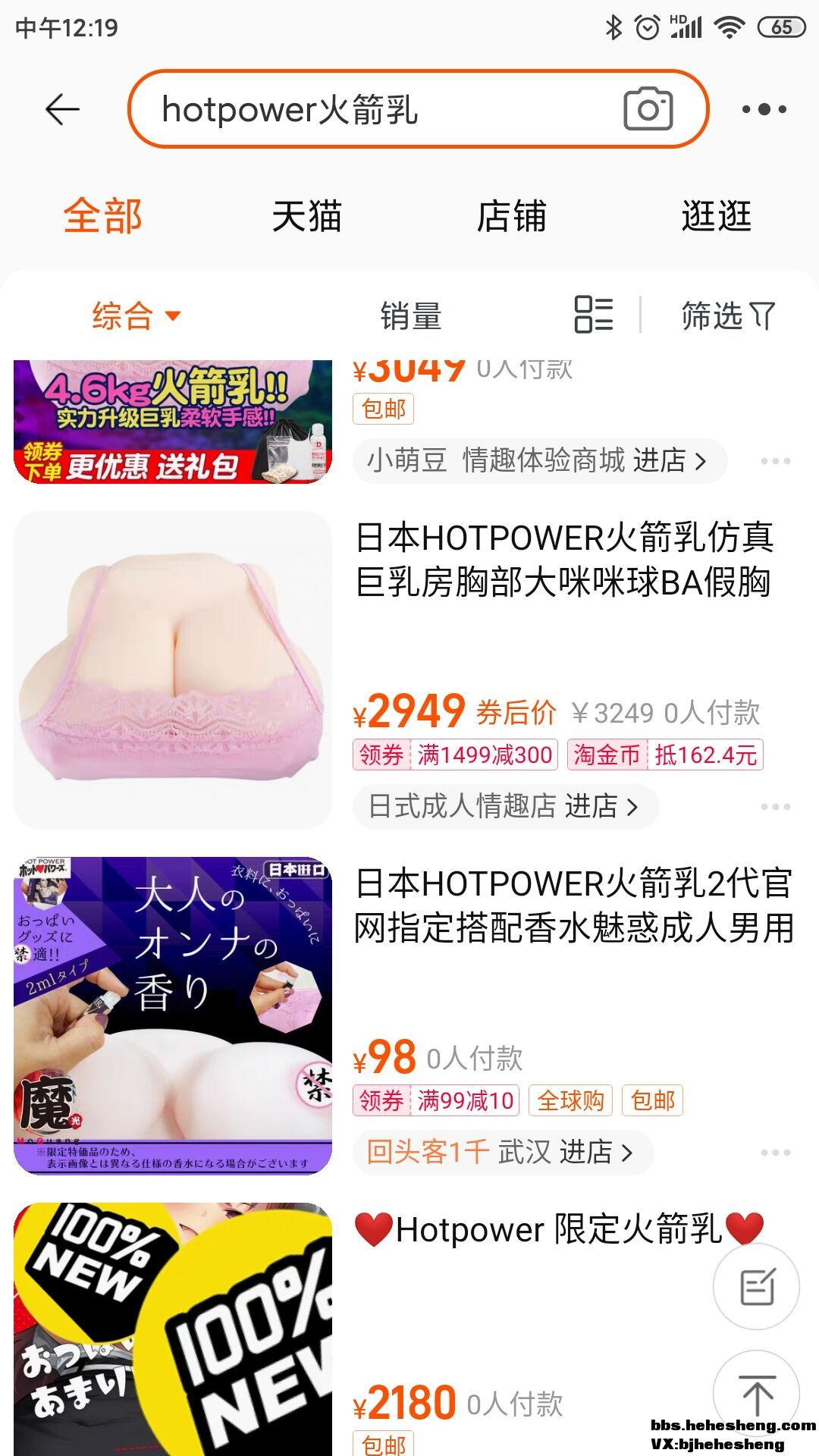
Task: Expand the 综合 sort dropdown
Action: (136, 315)
